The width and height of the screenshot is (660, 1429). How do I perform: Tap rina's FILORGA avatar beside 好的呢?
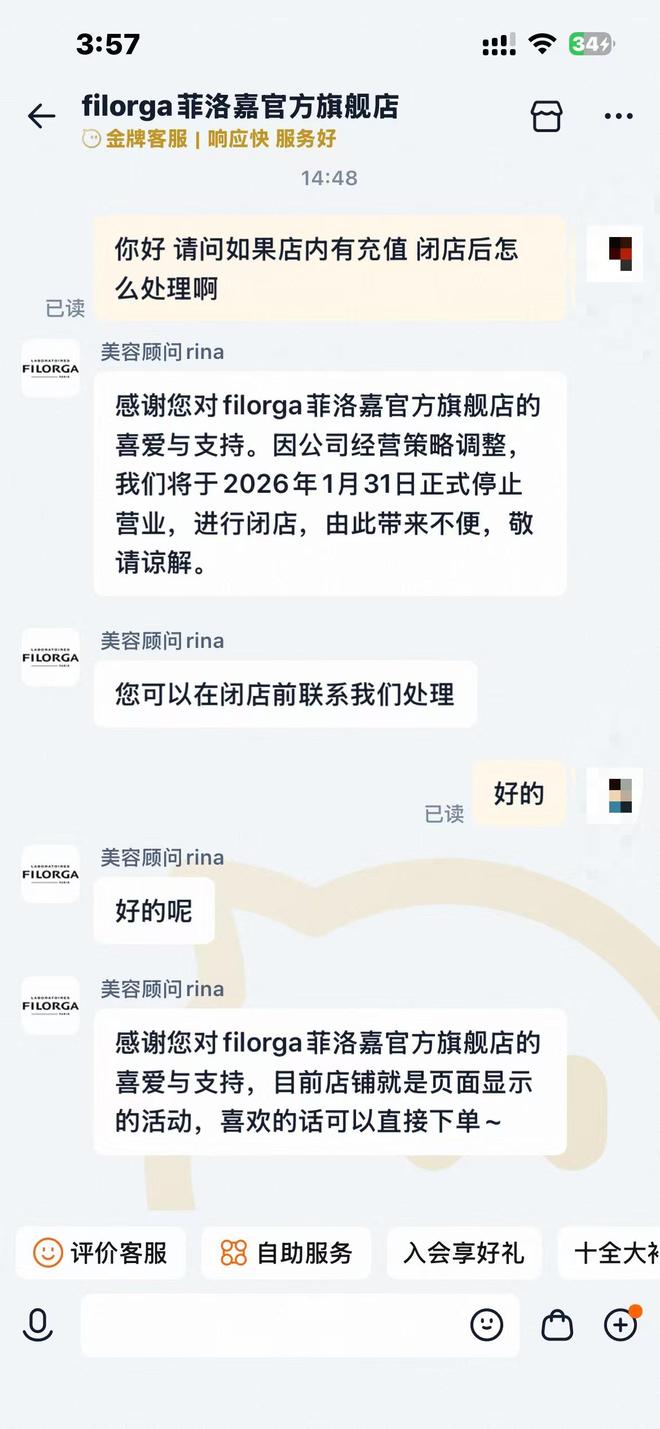tap(50, 874)
